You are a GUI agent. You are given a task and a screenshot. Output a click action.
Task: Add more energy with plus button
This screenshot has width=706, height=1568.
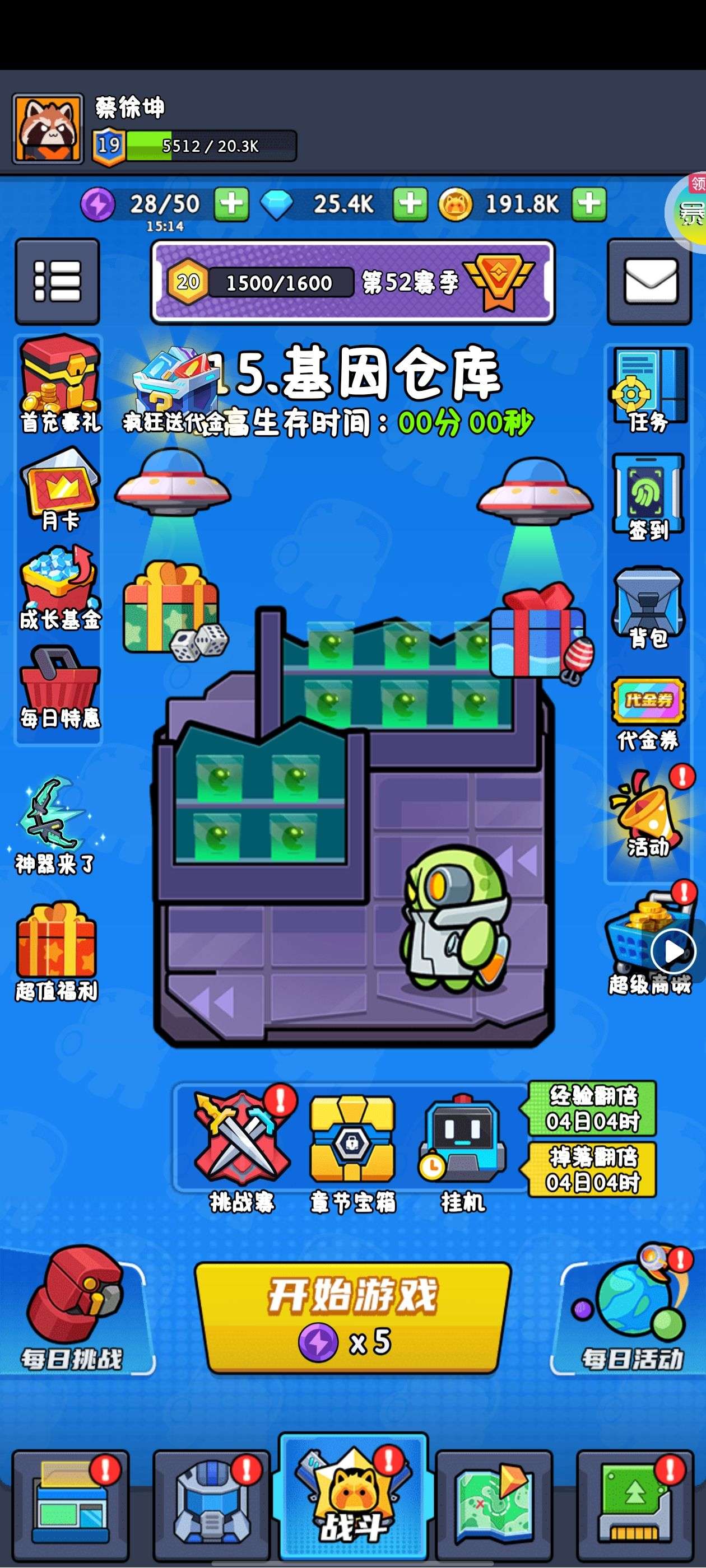231,203
